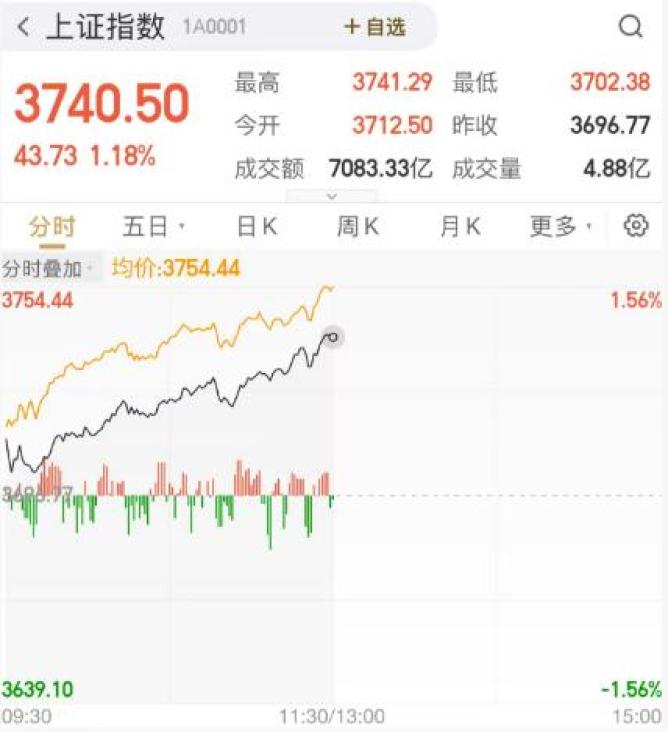Open 分时叠加 overlay dropdown
The height and width of the screenshot is (732, 668).
[48, 269]
